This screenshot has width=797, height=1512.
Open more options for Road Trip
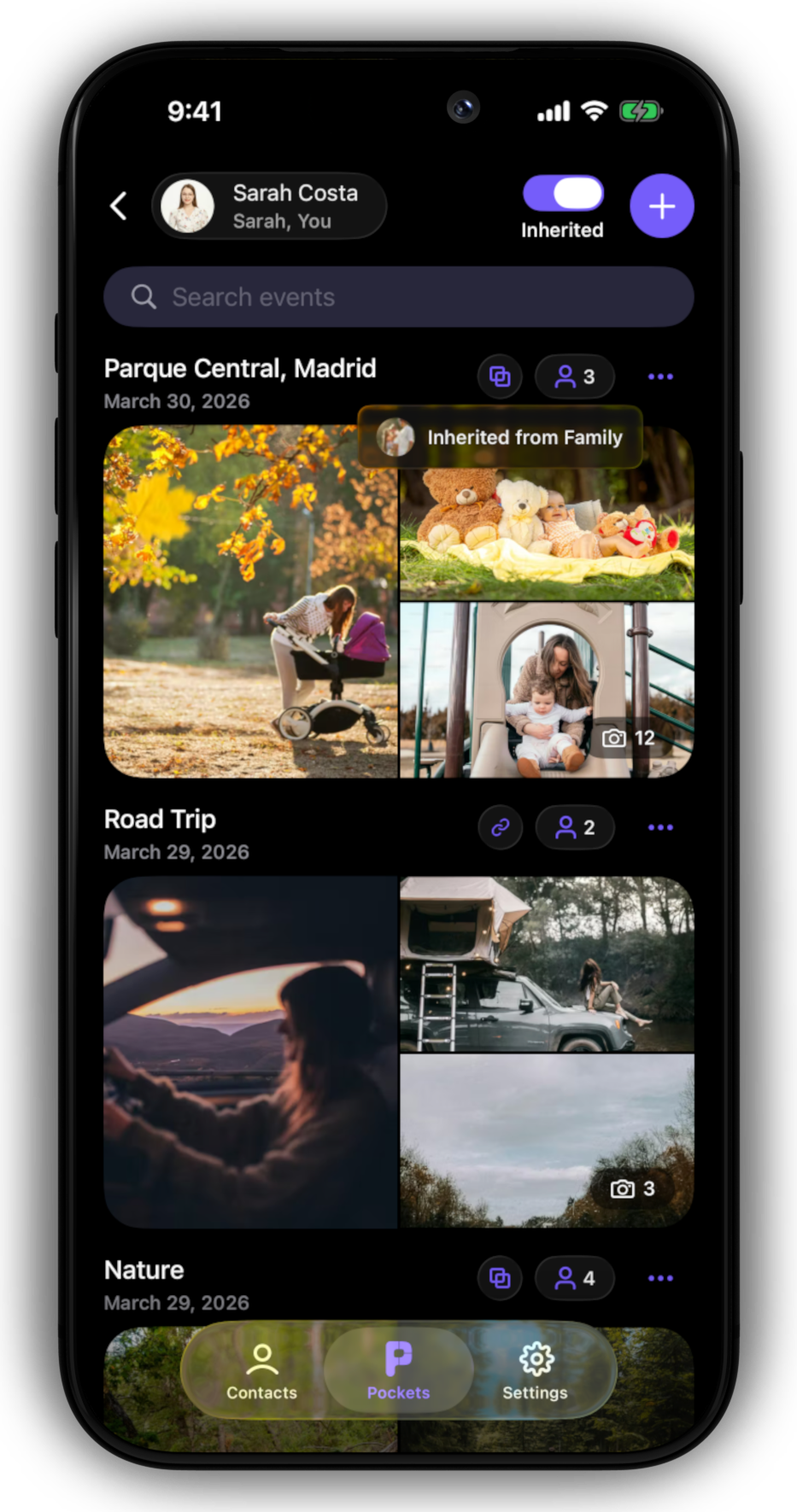point(660,827)
